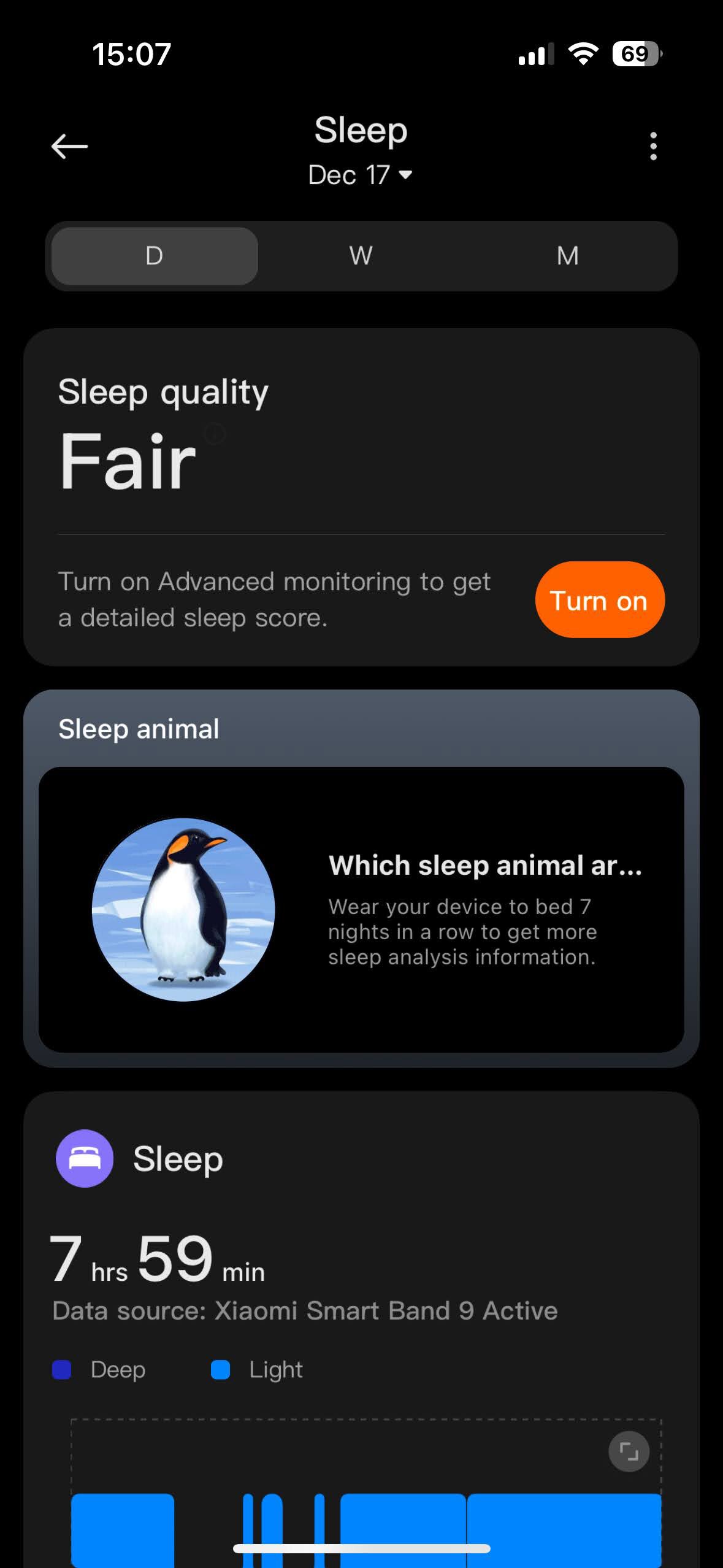Open the Which sleep animal card

click(361, 909)
